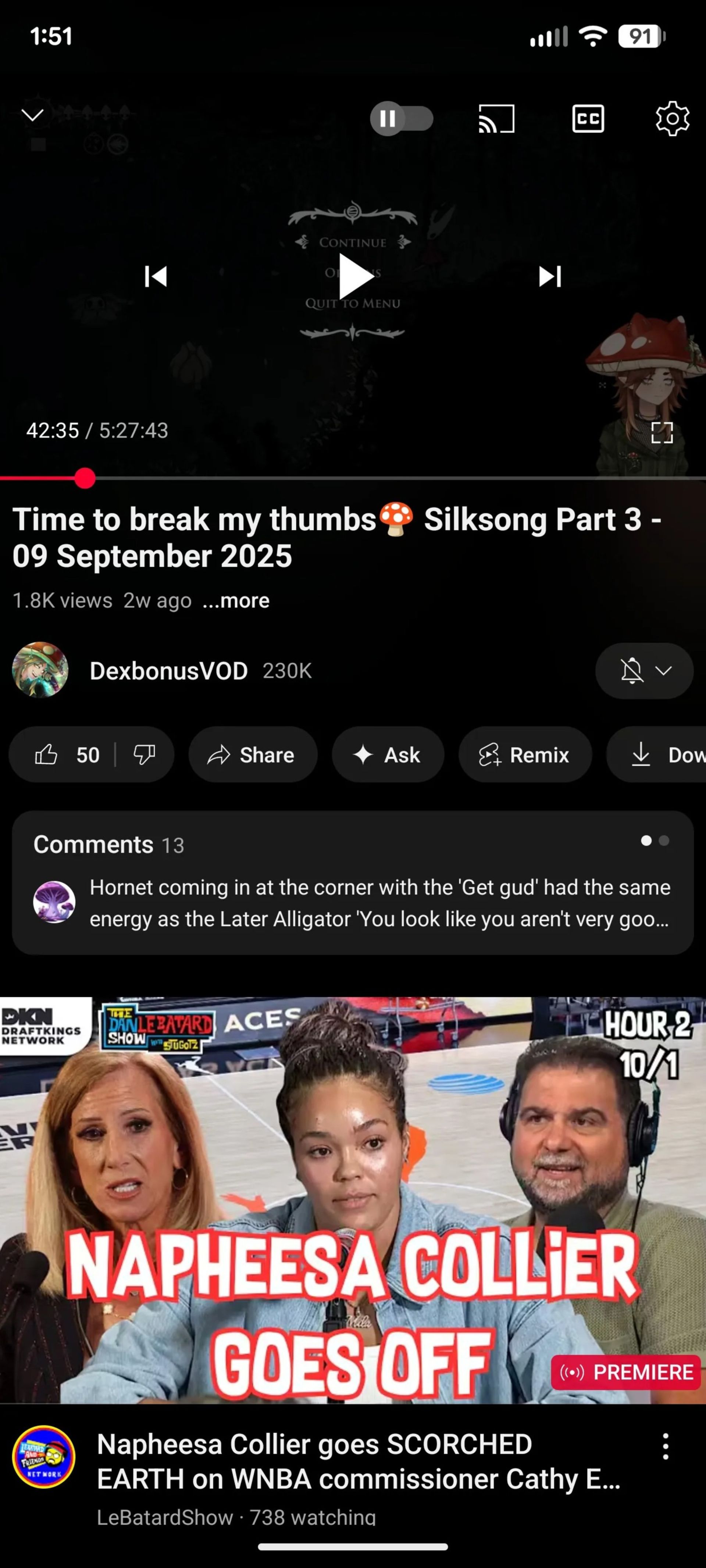706x1568 pixels.
Task: Expand the description with ...more
Action: [x=236, y=601]
